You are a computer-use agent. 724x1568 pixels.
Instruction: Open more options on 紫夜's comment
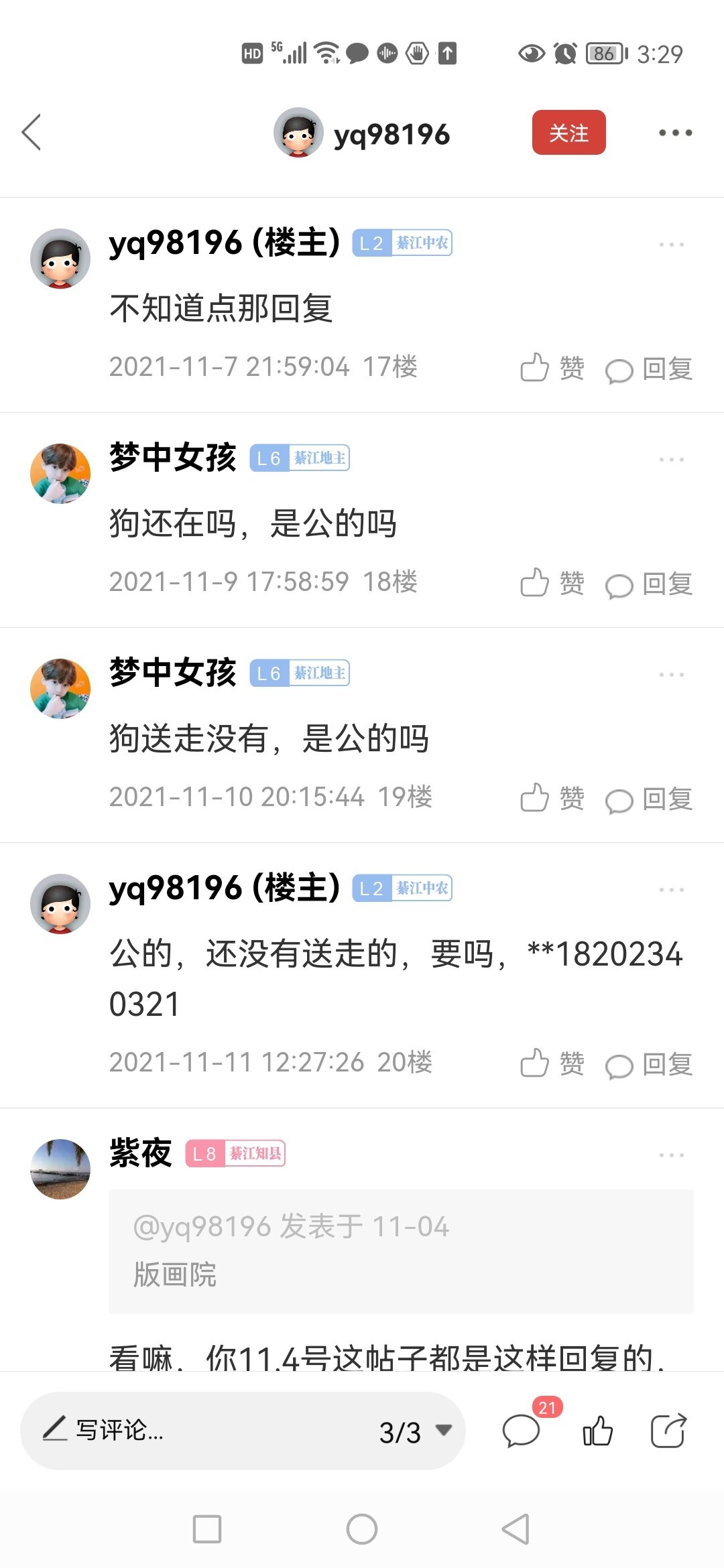click(671, 1155)
